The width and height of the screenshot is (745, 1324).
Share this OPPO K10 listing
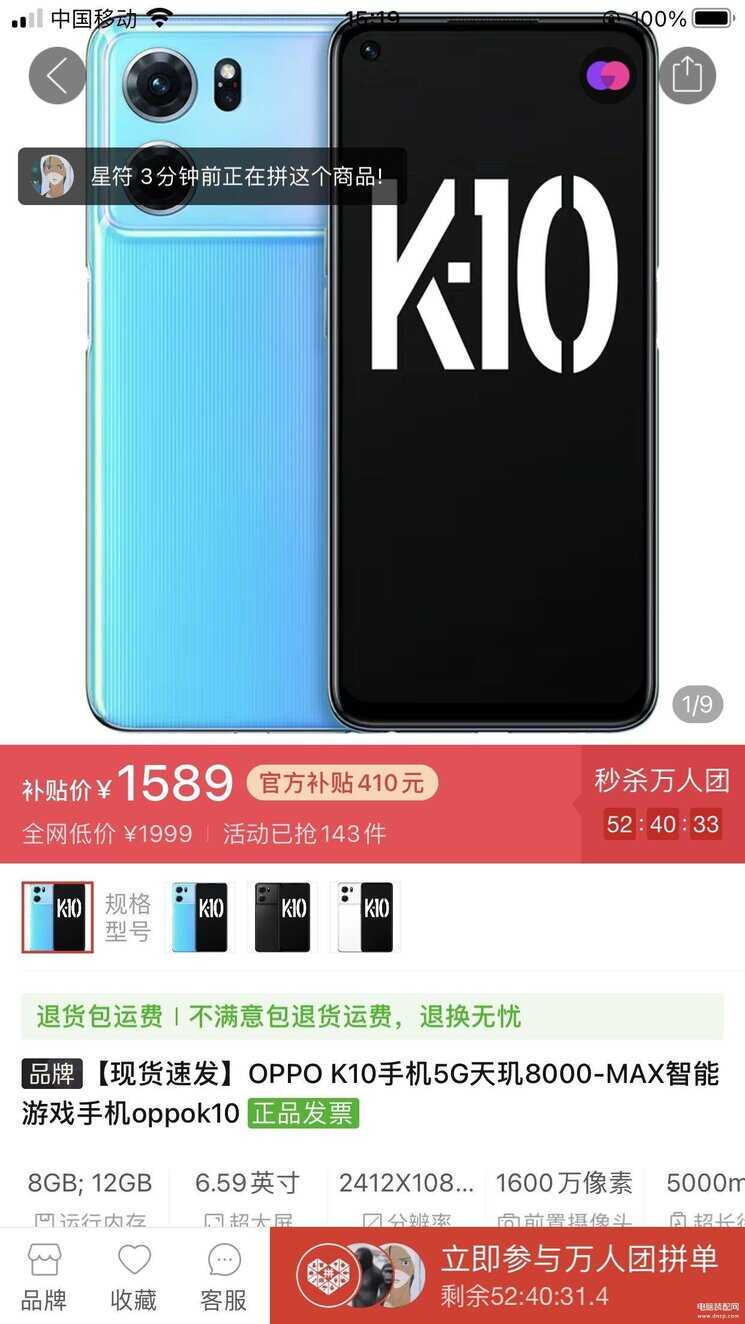688,75
